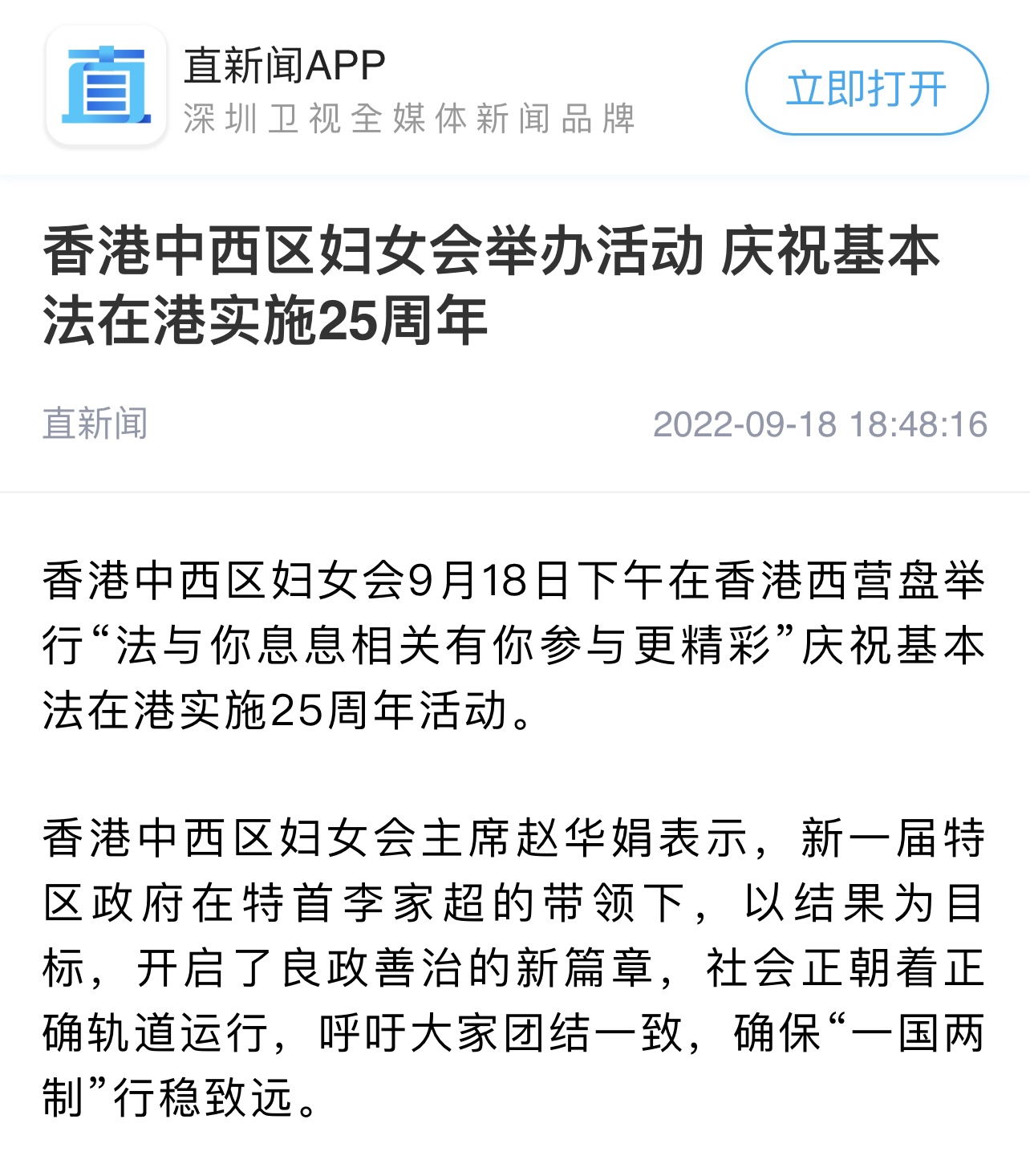Screen dimensions: 1030x1176
Task: Tap the 立即打开 button
Action: 866,88
